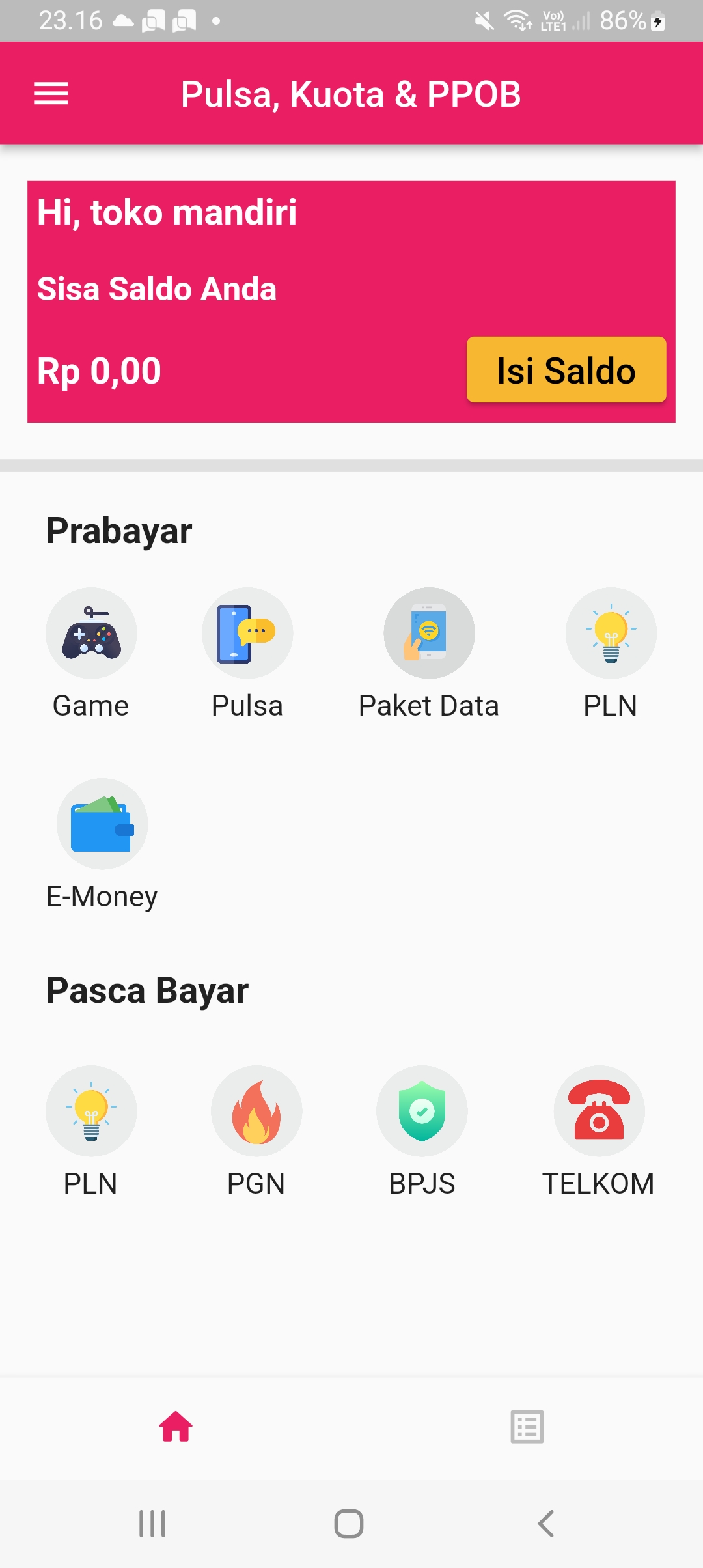Open the hamburger navigation menu

click(x=50, y=93)
